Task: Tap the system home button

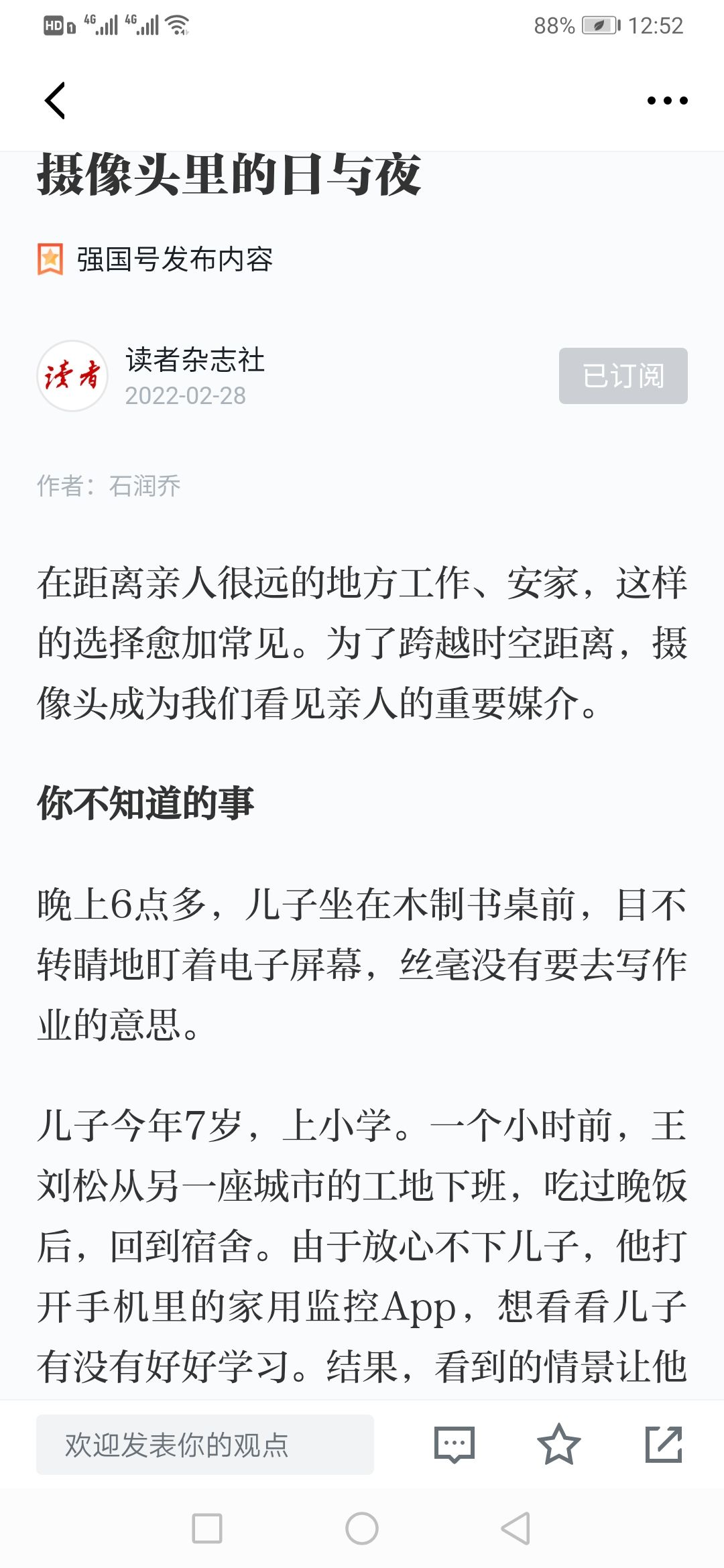Action: pos(362,1528)
